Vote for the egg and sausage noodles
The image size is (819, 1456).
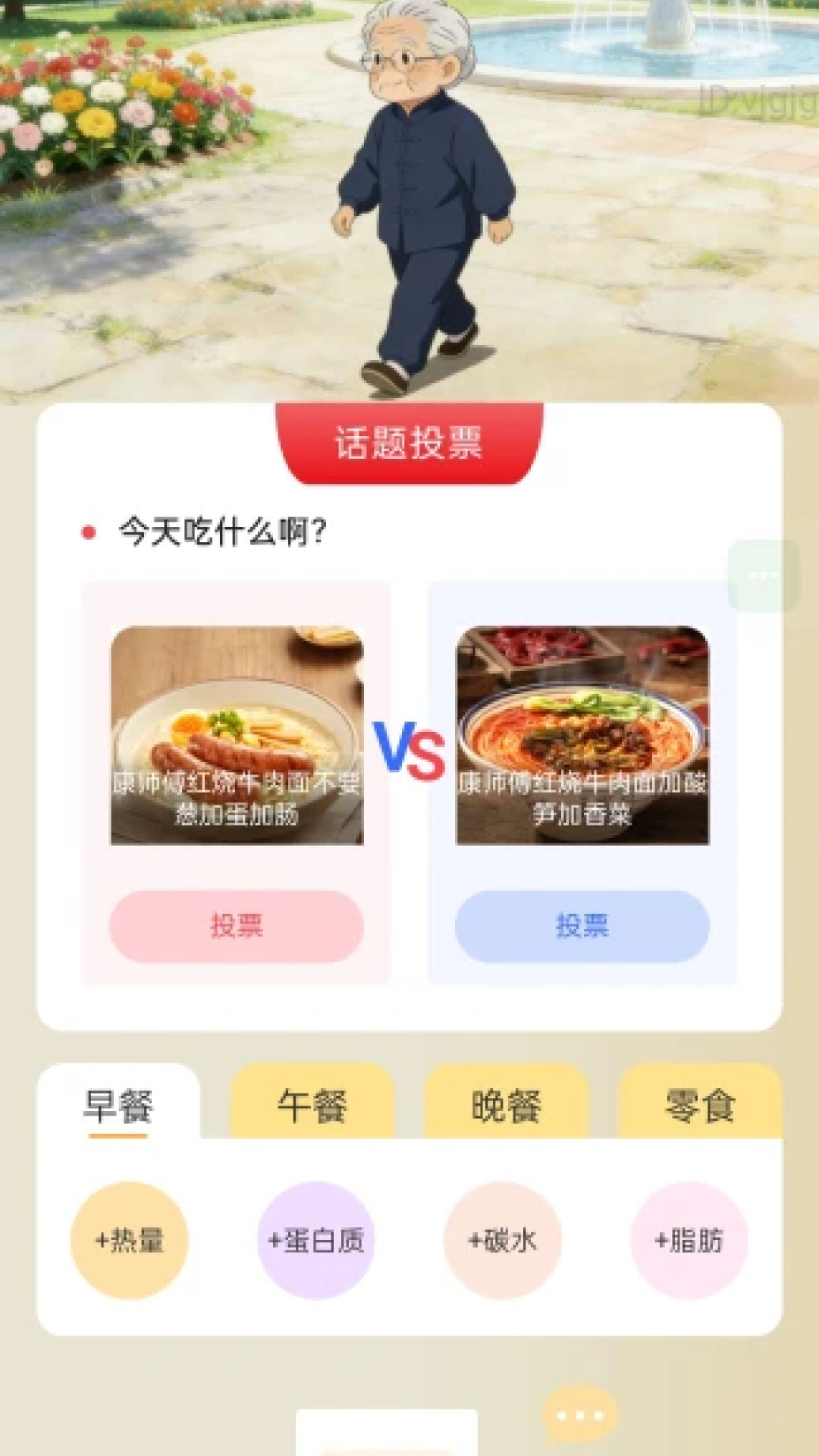[235, 927]
